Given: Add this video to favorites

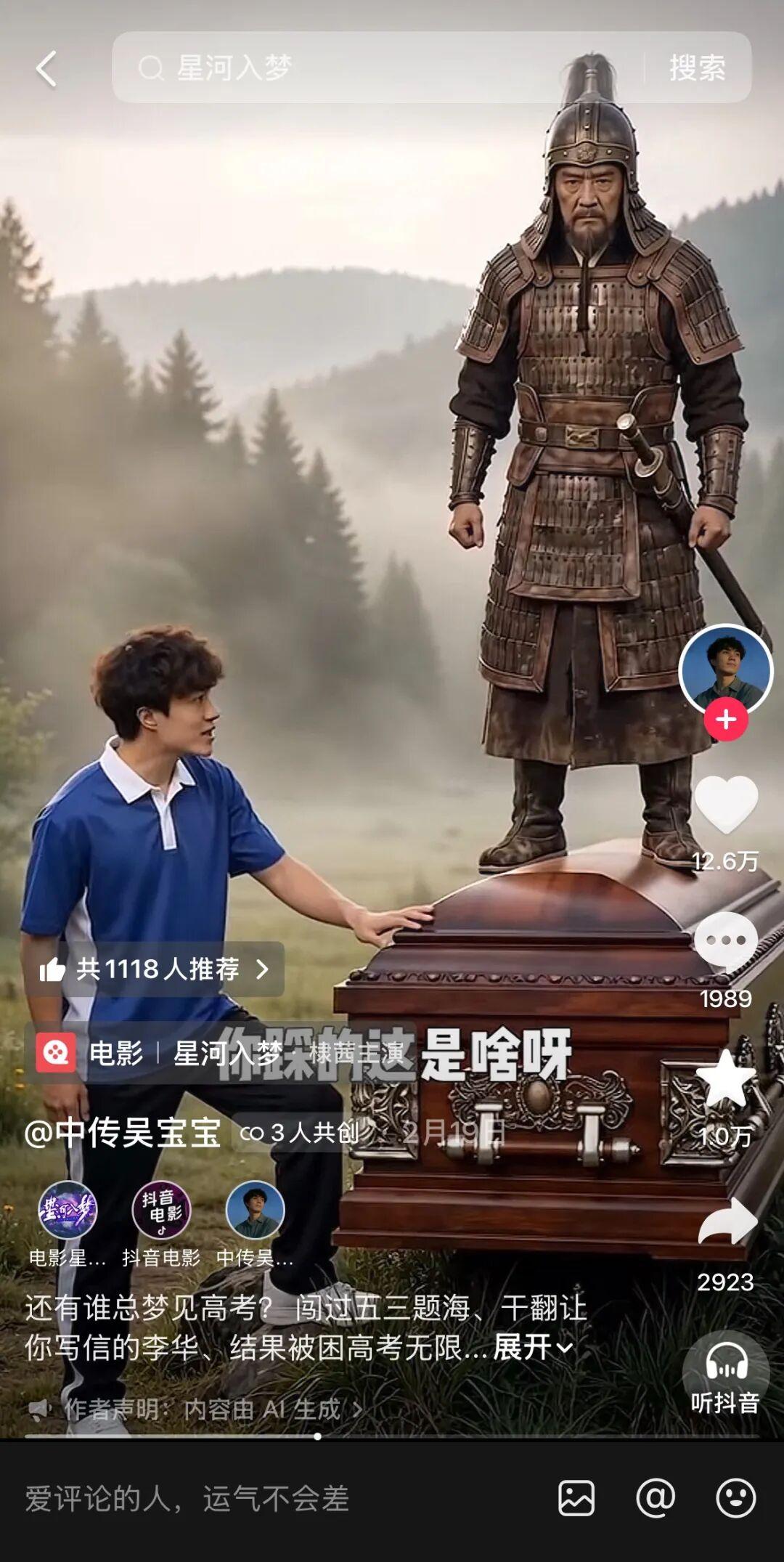Looking at the screenshot, I should [725, 1079].
